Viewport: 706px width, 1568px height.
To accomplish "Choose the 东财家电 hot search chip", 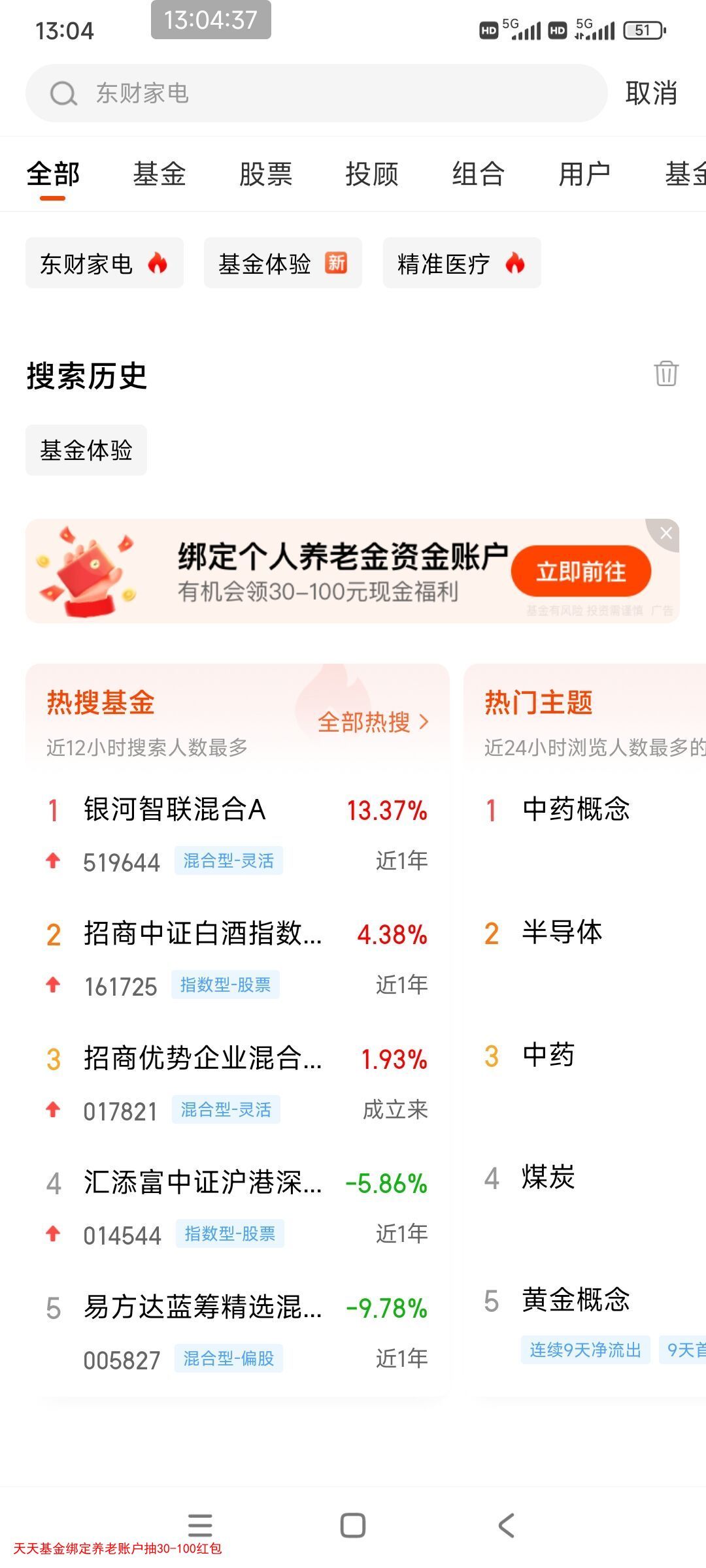I will coord(104,263).
